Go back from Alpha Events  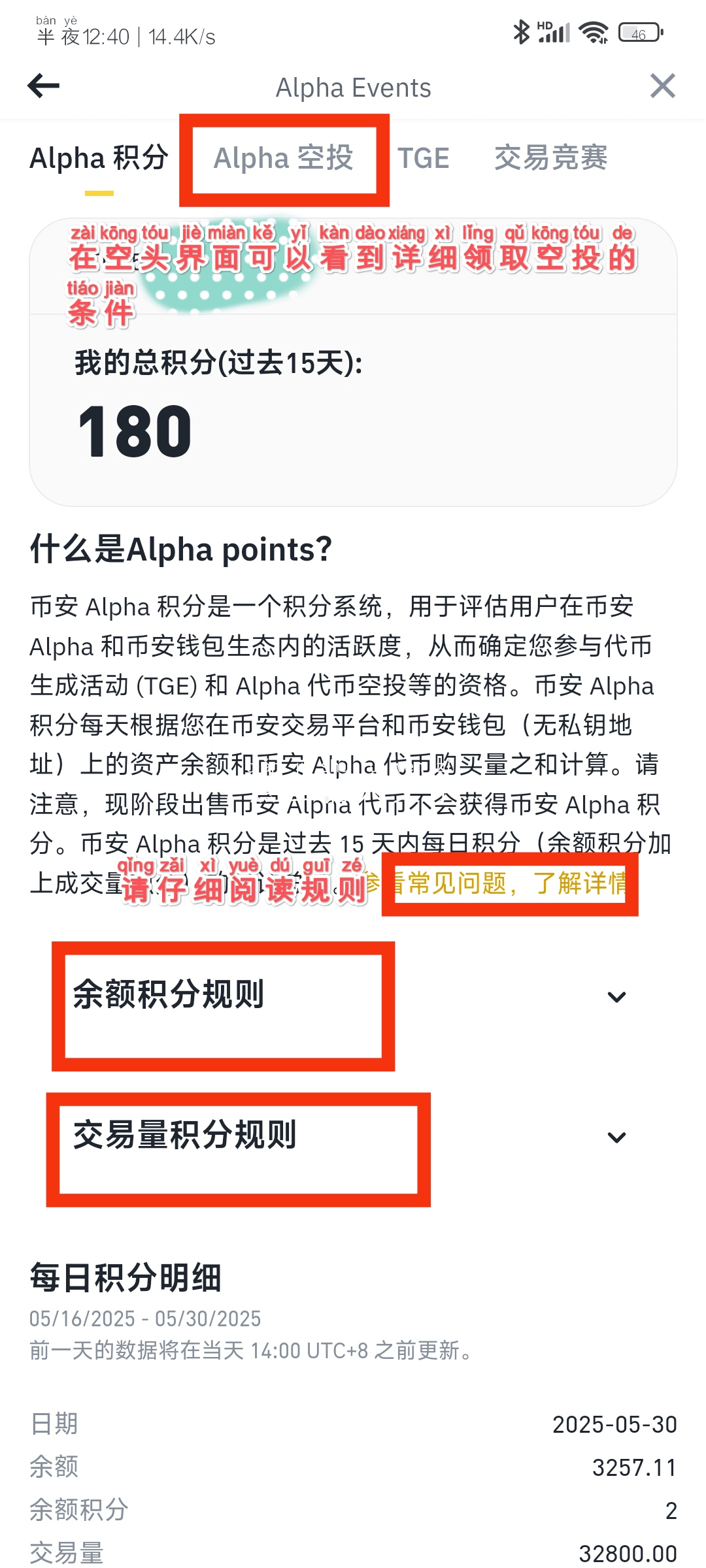tap(43, 86)
